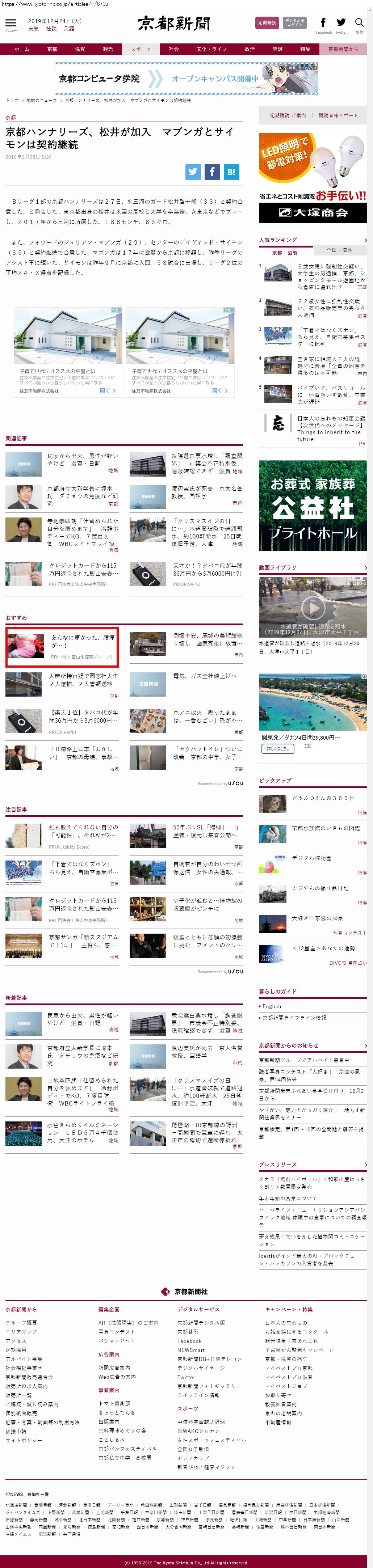Open the Facebook icon in the header

tap(323, 23)
